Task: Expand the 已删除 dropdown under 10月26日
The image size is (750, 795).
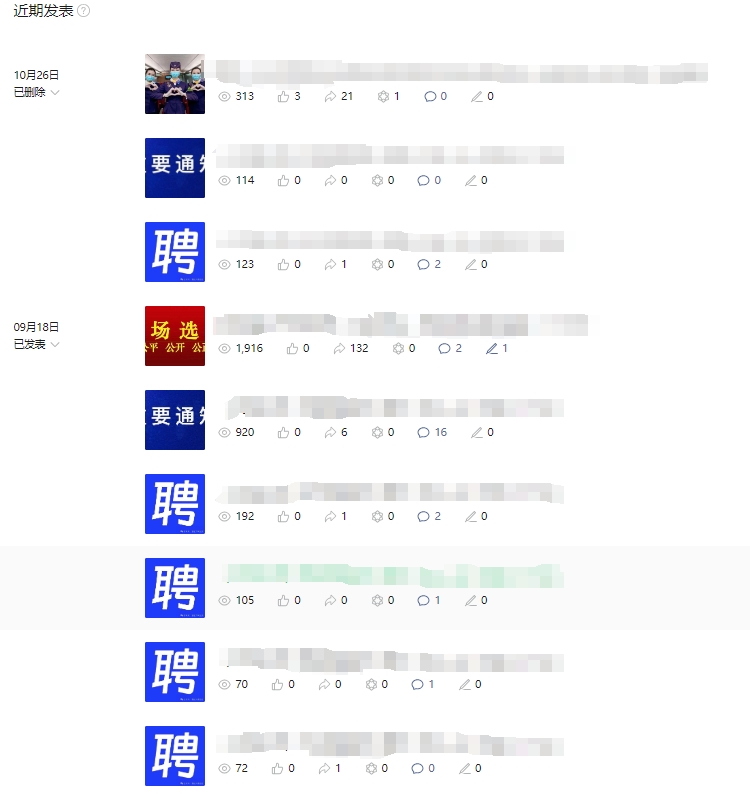Action: [x=55, y=92]
